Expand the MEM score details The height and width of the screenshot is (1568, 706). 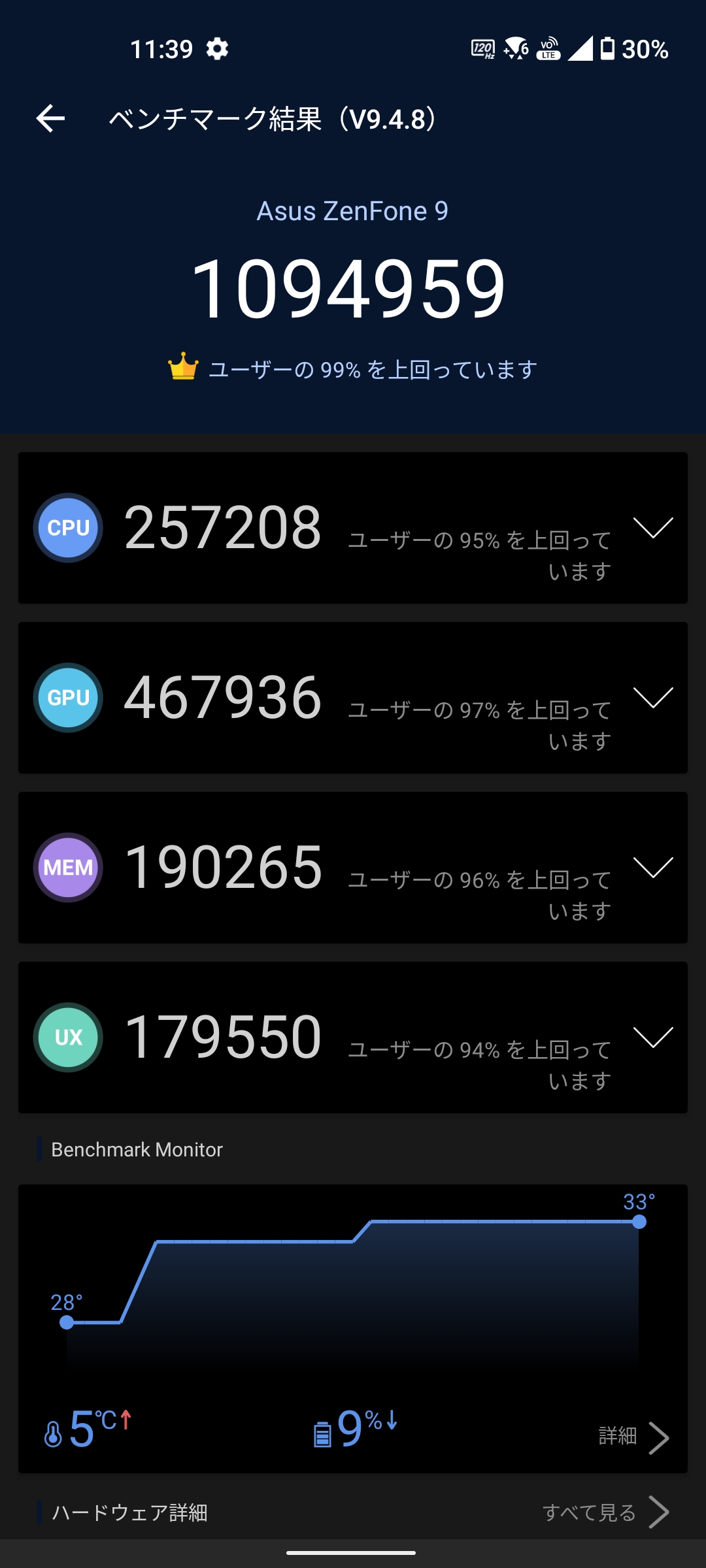pos(653,867)
